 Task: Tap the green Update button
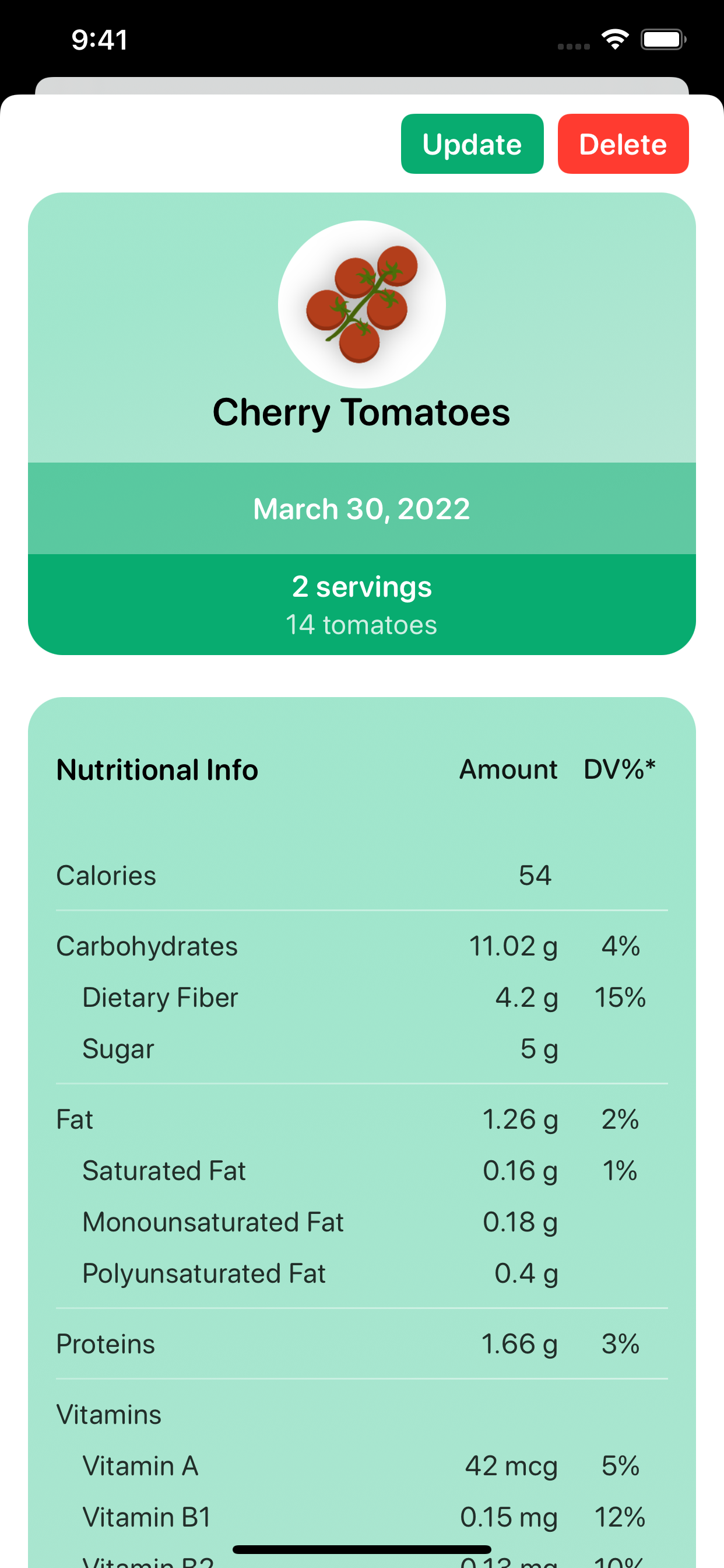[x=472, y=144]
